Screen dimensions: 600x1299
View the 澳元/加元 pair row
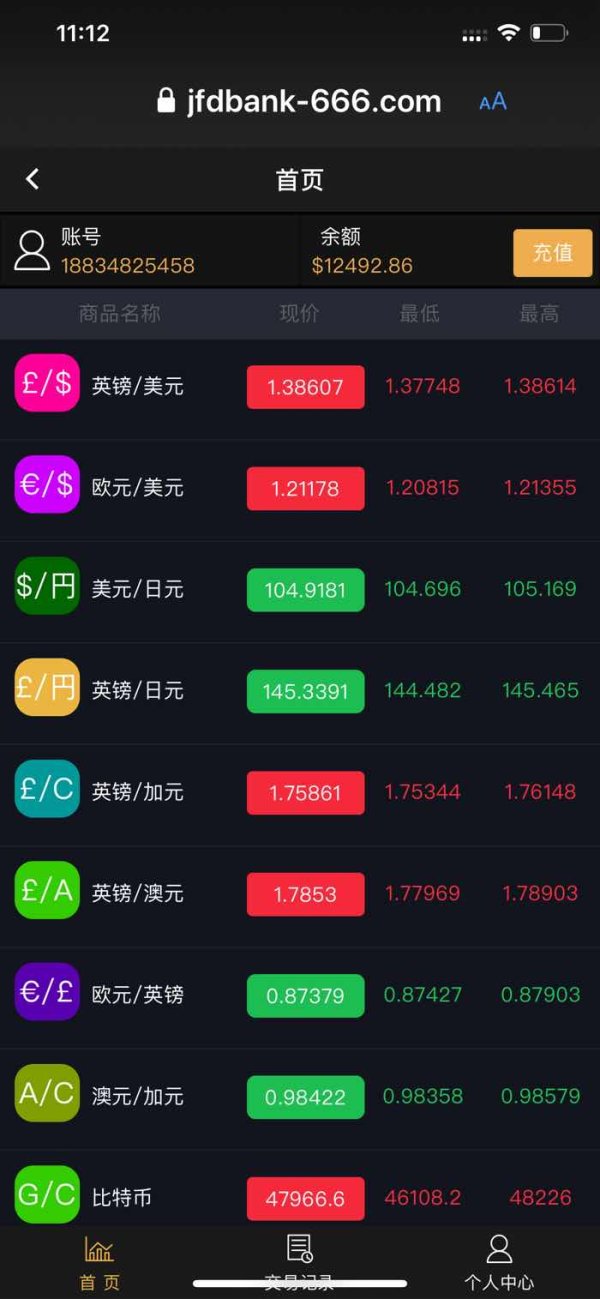click(300, 1098)
